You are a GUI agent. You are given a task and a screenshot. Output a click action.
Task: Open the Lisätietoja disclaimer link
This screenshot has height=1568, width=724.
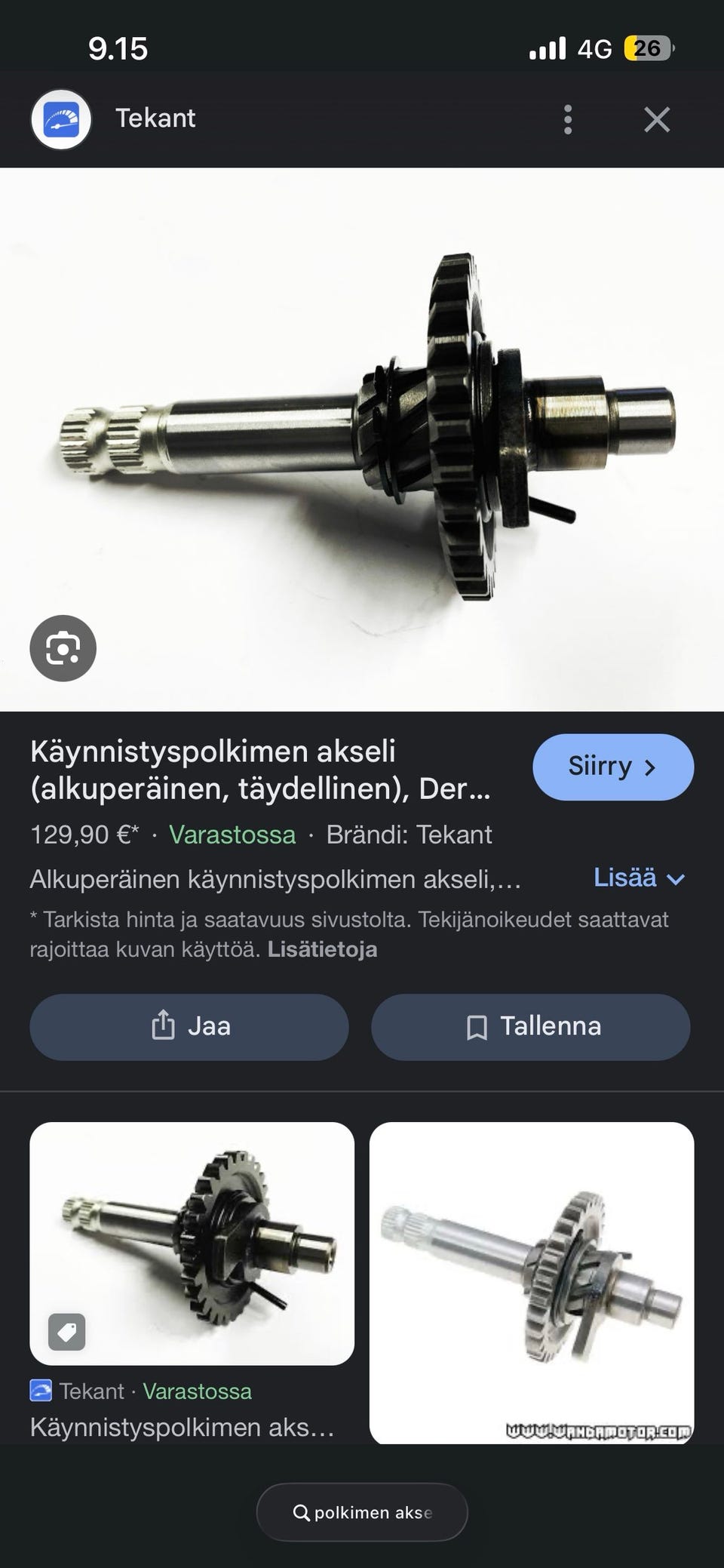pyautogui.click(x=321, y=950)
